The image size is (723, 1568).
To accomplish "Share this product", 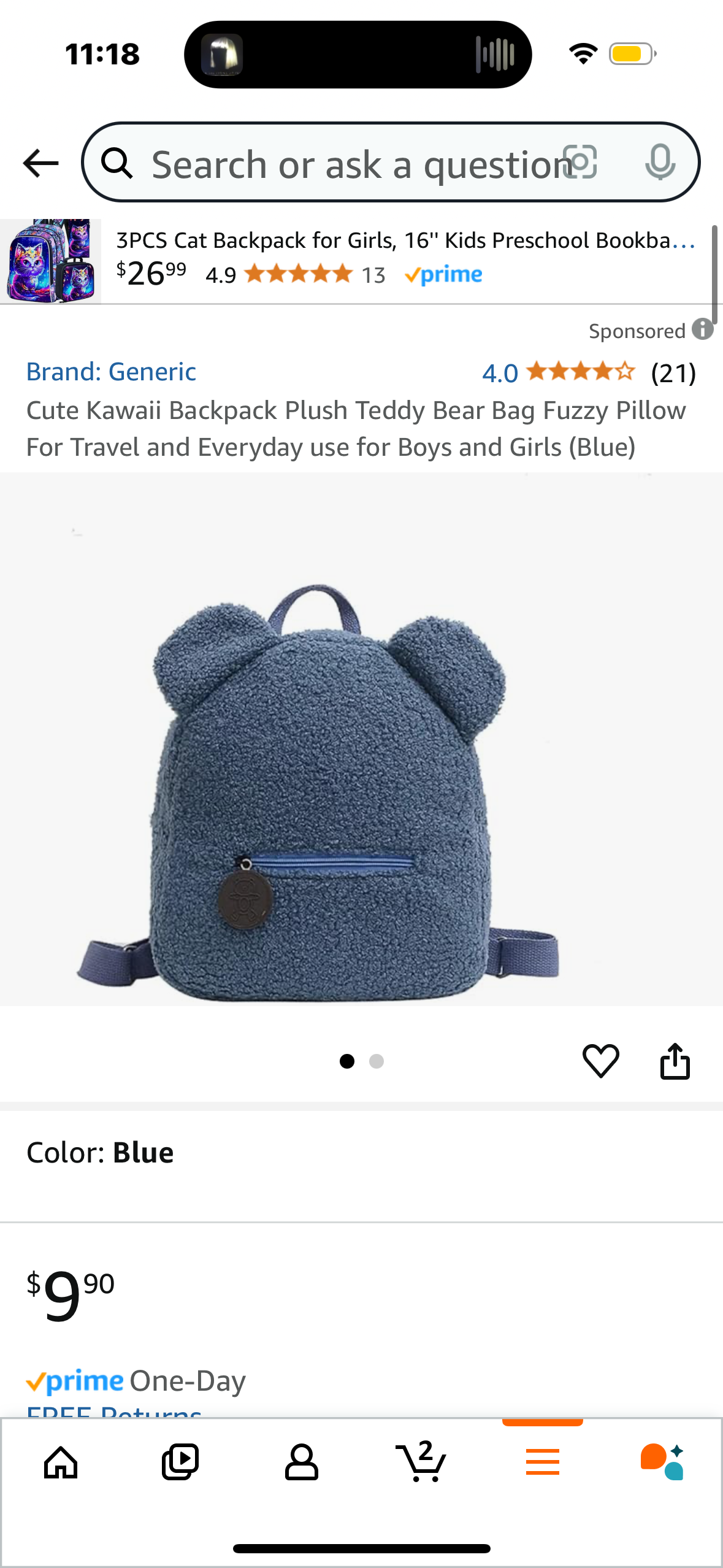I will (x=675, y=1061).
